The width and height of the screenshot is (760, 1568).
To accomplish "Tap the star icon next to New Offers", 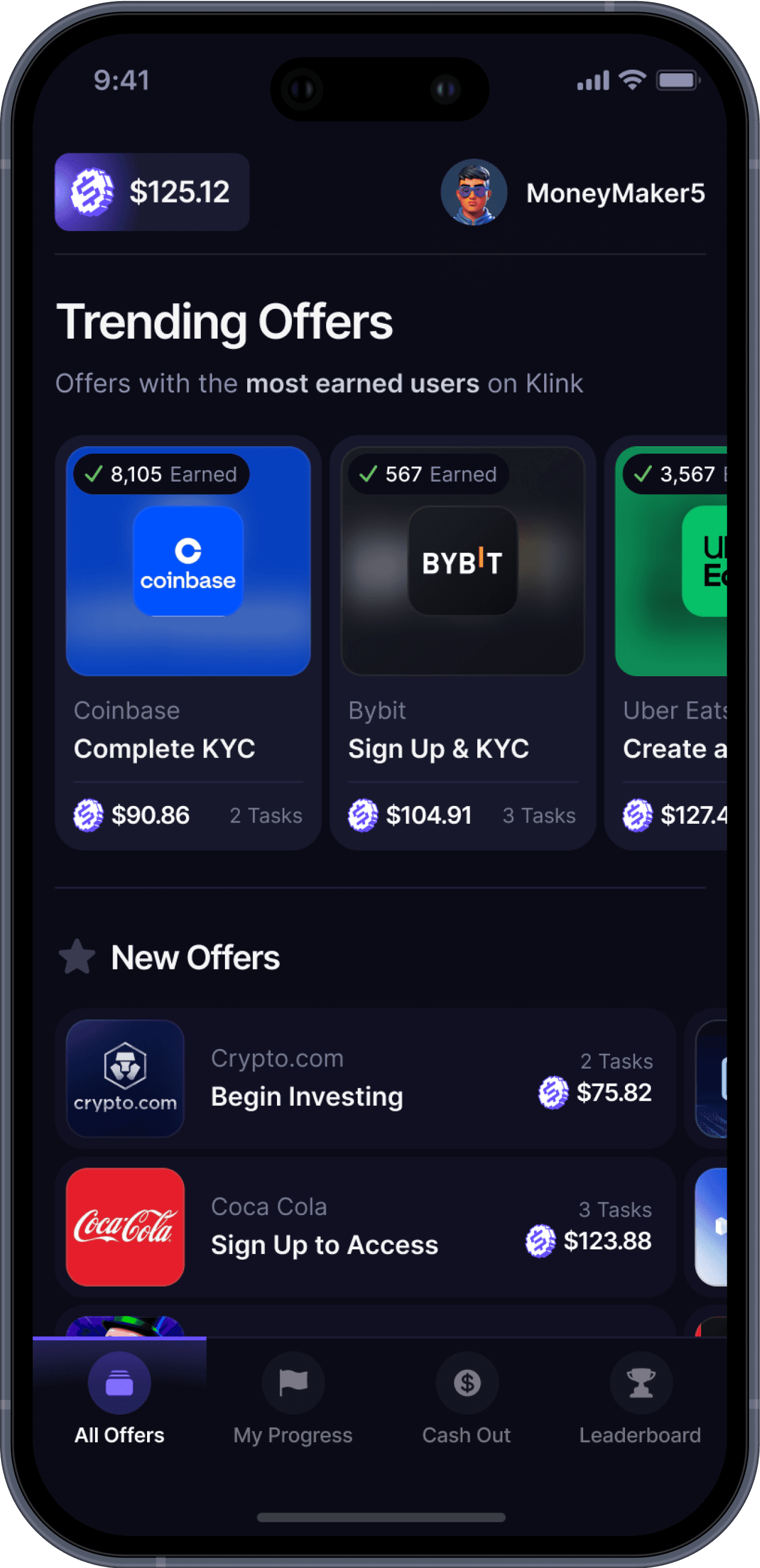I will coord(77,956).
